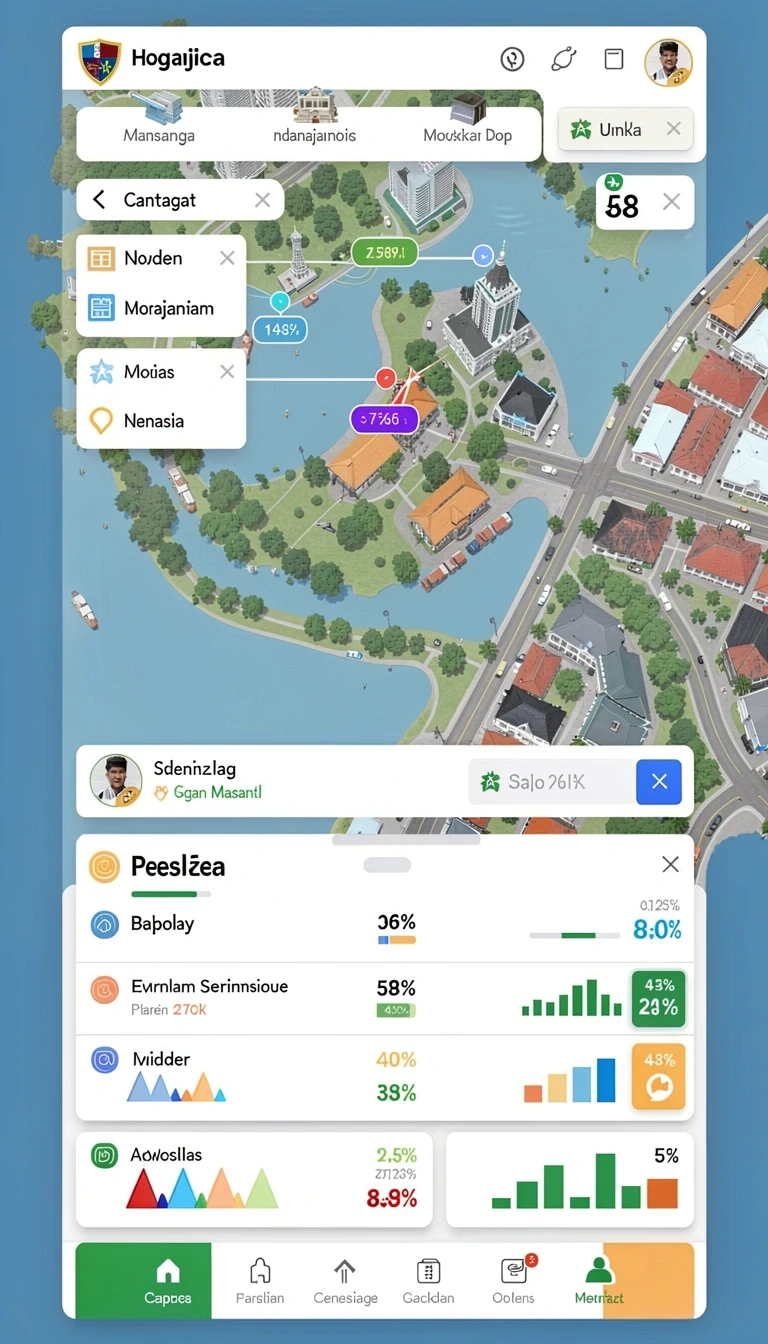The height and width of the screenshot is (1344, 768).
Task: Open the profile avatar in the header
Action: click(668, 62)
